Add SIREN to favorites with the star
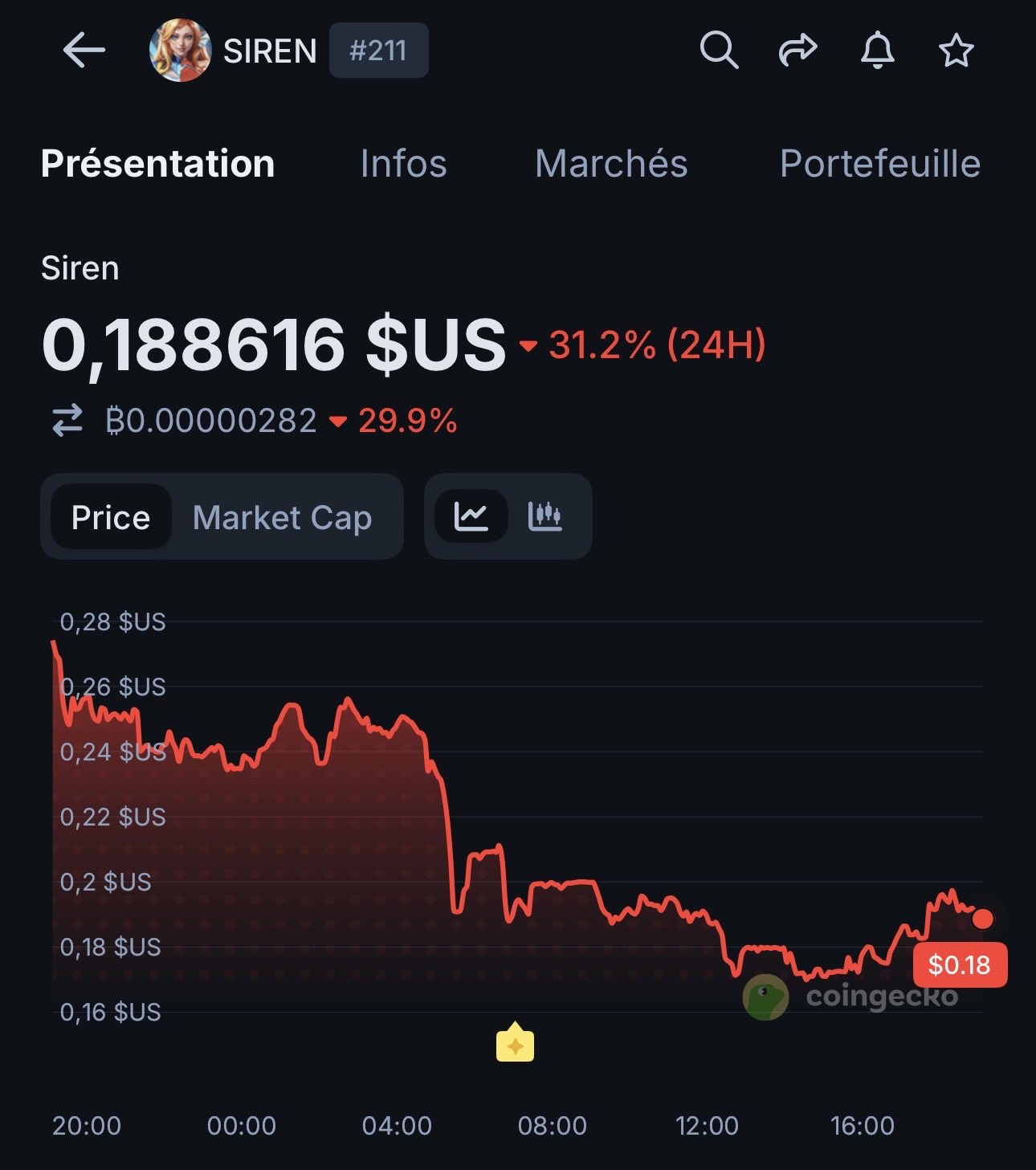Screen dimensions: 1036x1170 [x=956, y=51]
